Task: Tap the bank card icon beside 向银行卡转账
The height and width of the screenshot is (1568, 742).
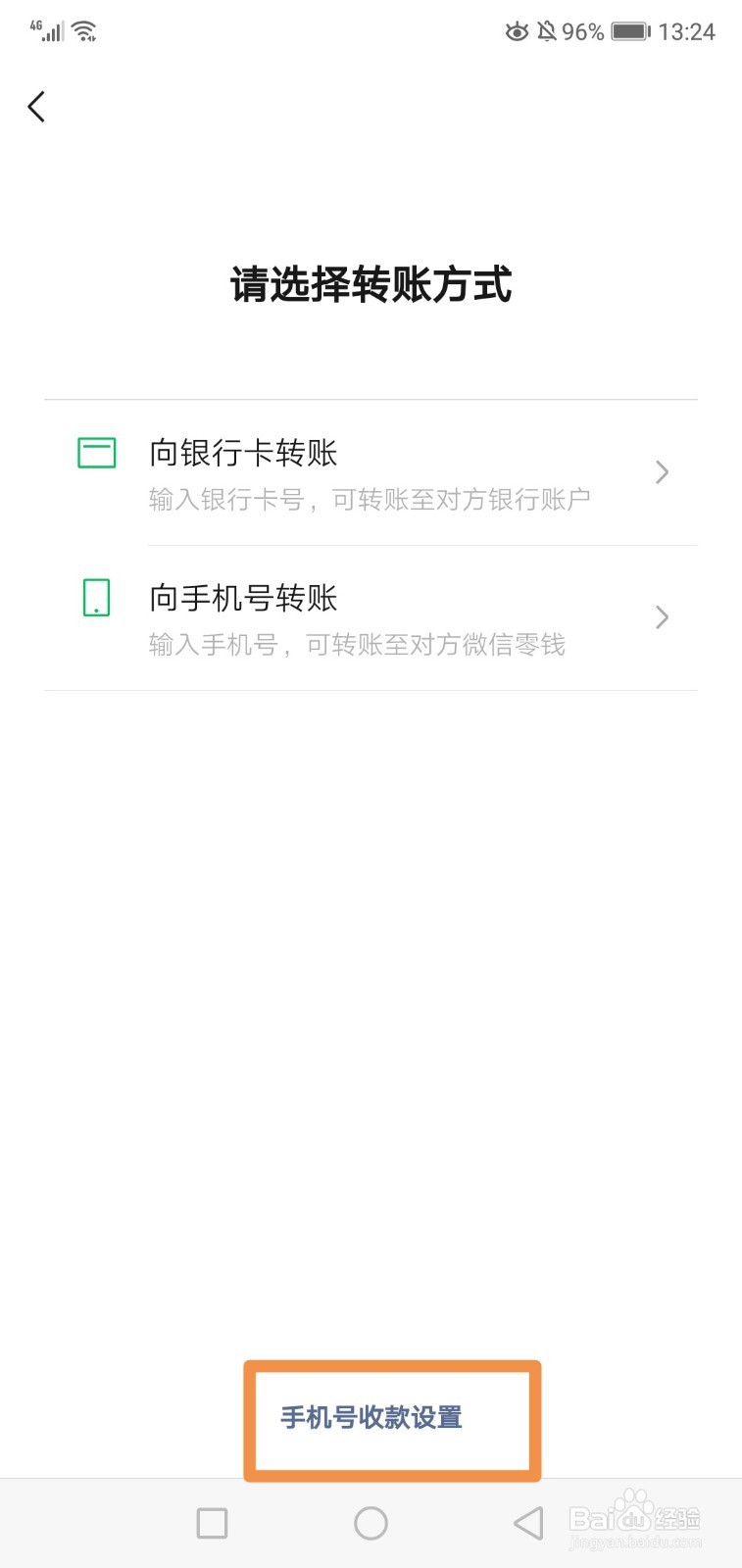Action: [95, 454]
